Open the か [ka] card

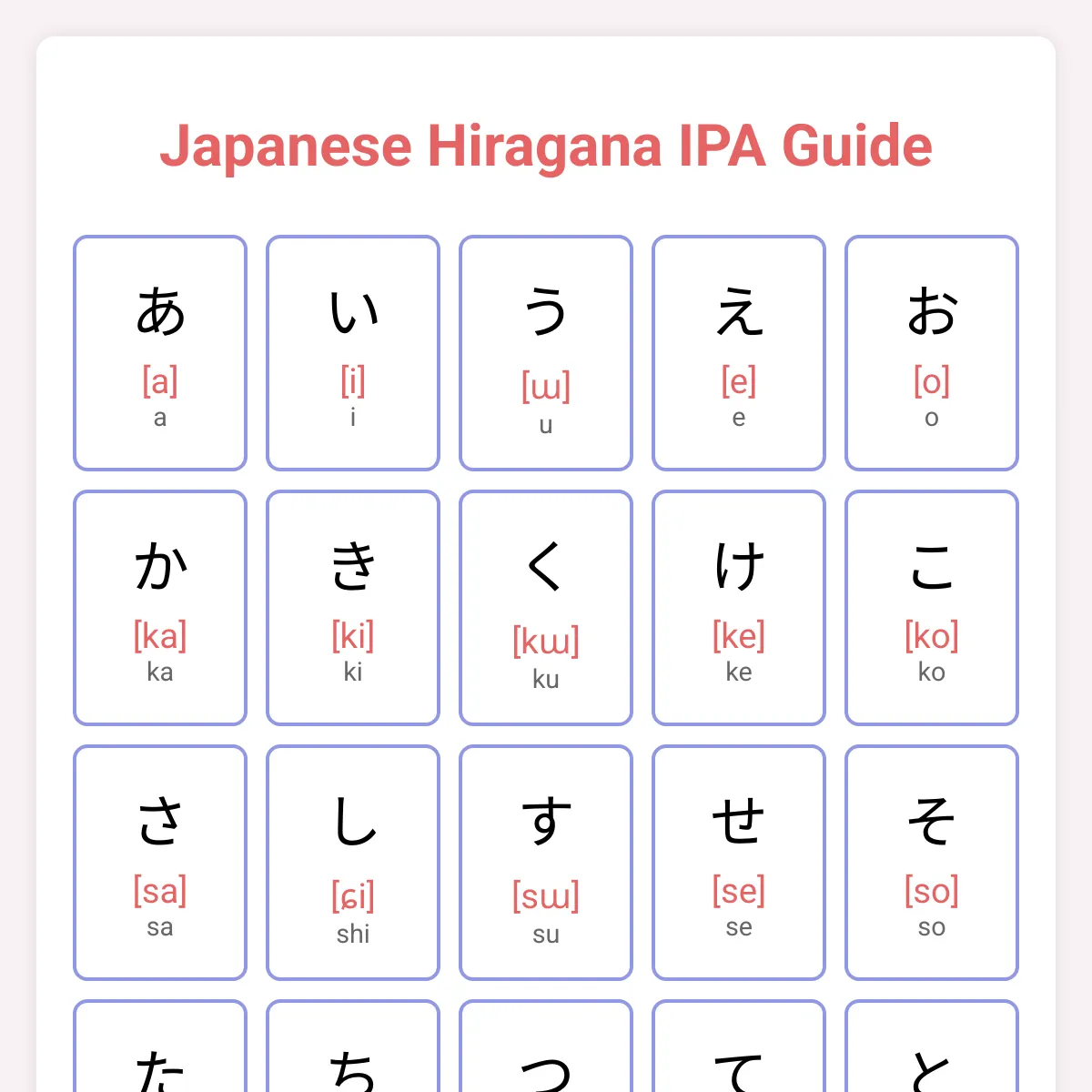tap(160, 608)
